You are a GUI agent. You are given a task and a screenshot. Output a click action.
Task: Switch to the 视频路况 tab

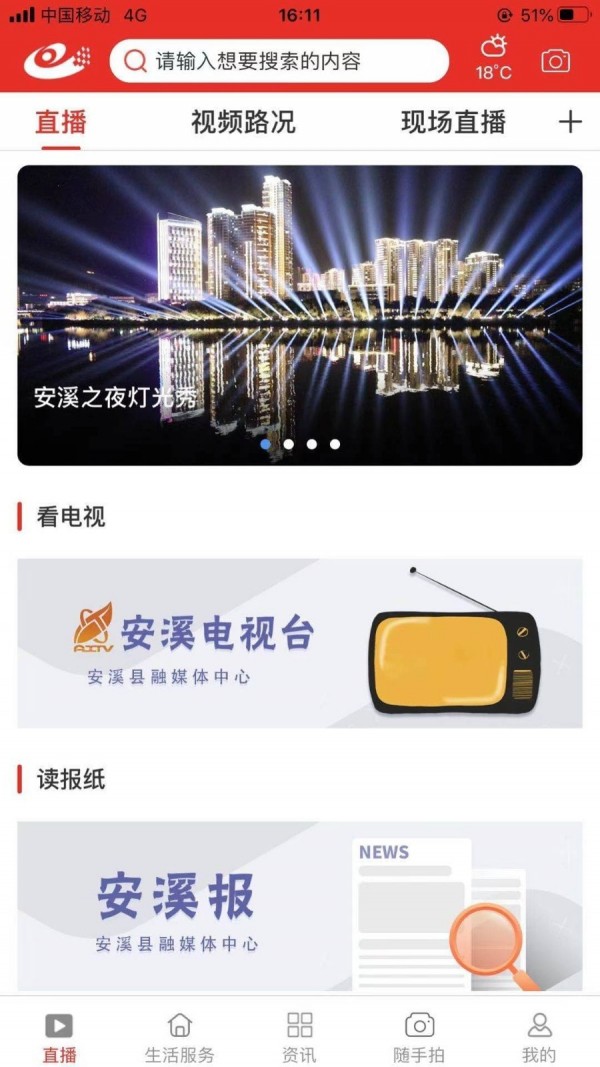coord(243,123)
